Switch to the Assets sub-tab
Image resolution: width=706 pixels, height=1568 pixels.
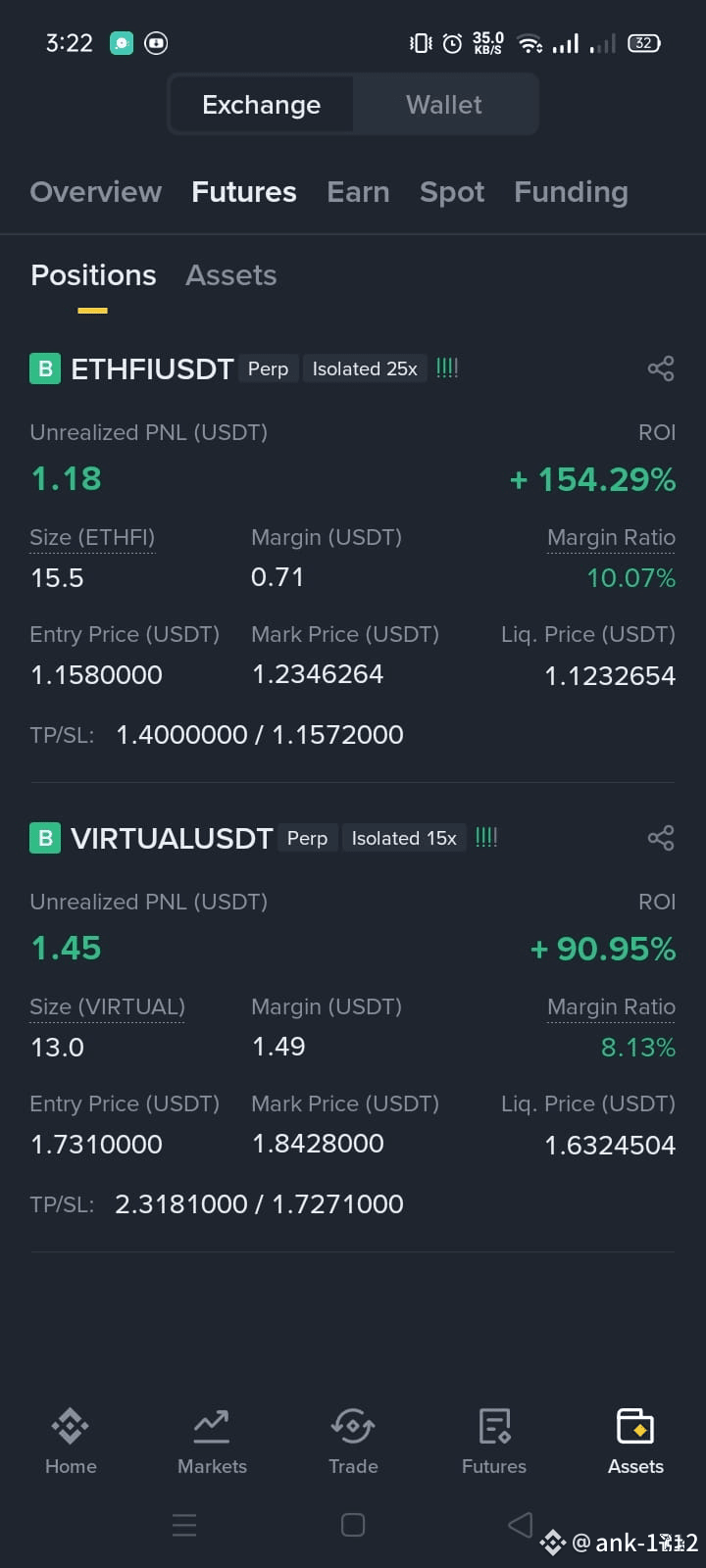(231, 275)
